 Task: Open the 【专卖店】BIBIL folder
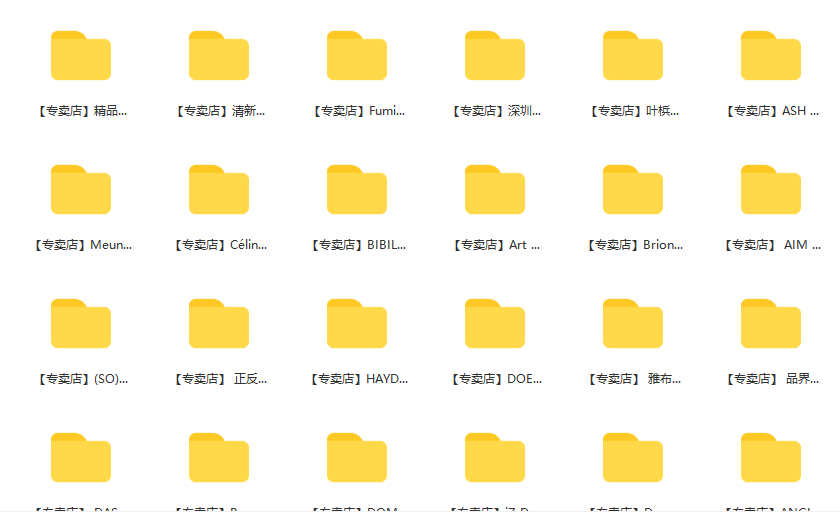pyautogui.click(x=357, y=190)
